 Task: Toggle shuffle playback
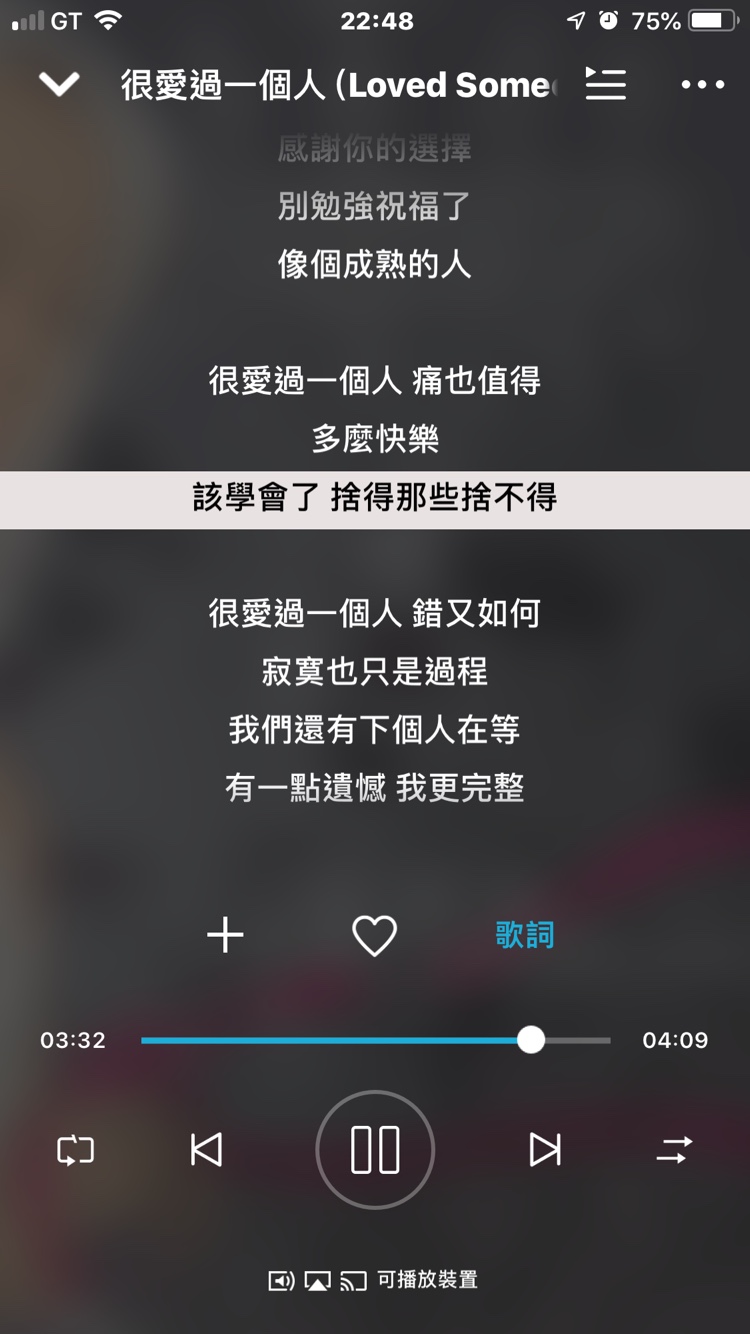click(674, 1150)
